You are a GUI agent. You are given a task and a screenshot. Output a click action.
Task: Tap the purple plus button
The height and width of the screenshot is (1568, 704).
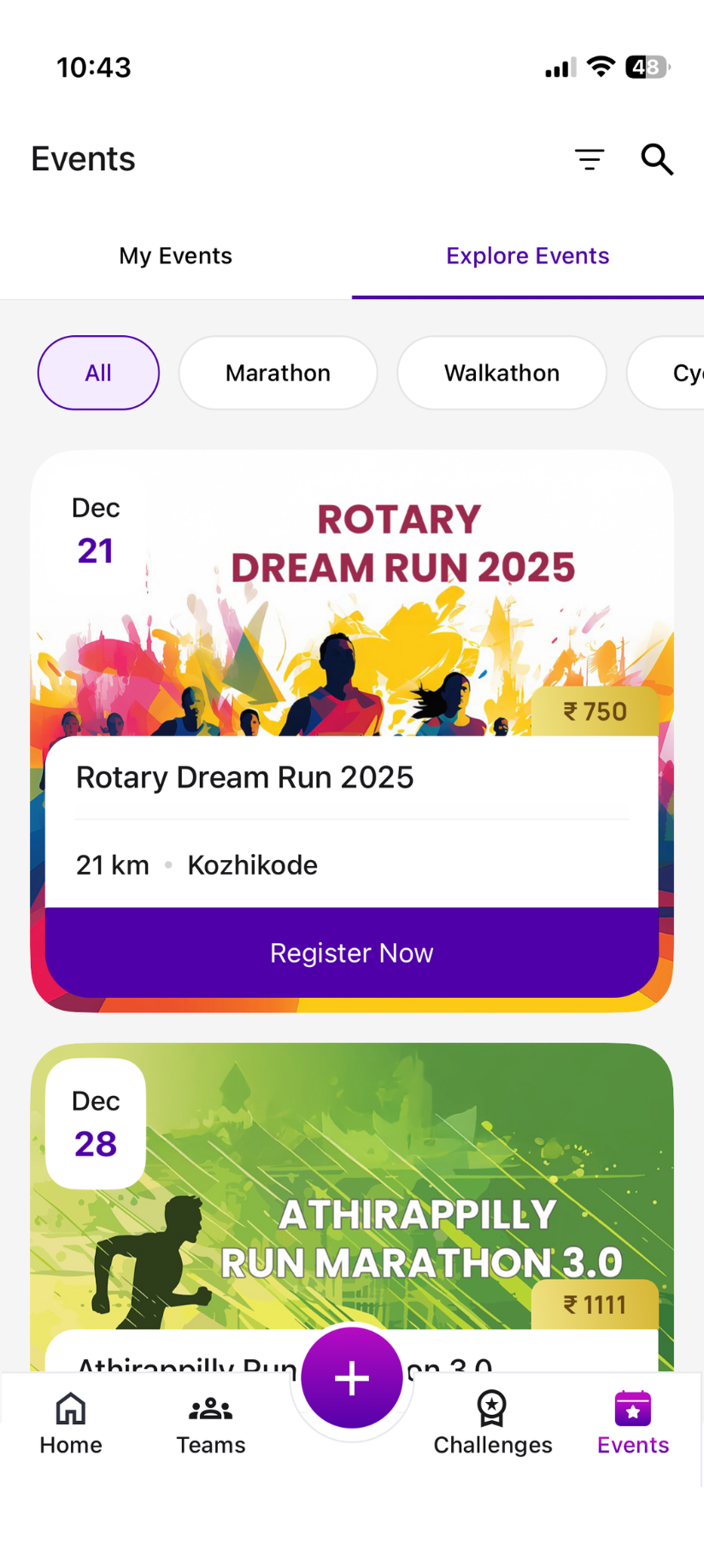pyautogui.click(x=352, y=1378)
